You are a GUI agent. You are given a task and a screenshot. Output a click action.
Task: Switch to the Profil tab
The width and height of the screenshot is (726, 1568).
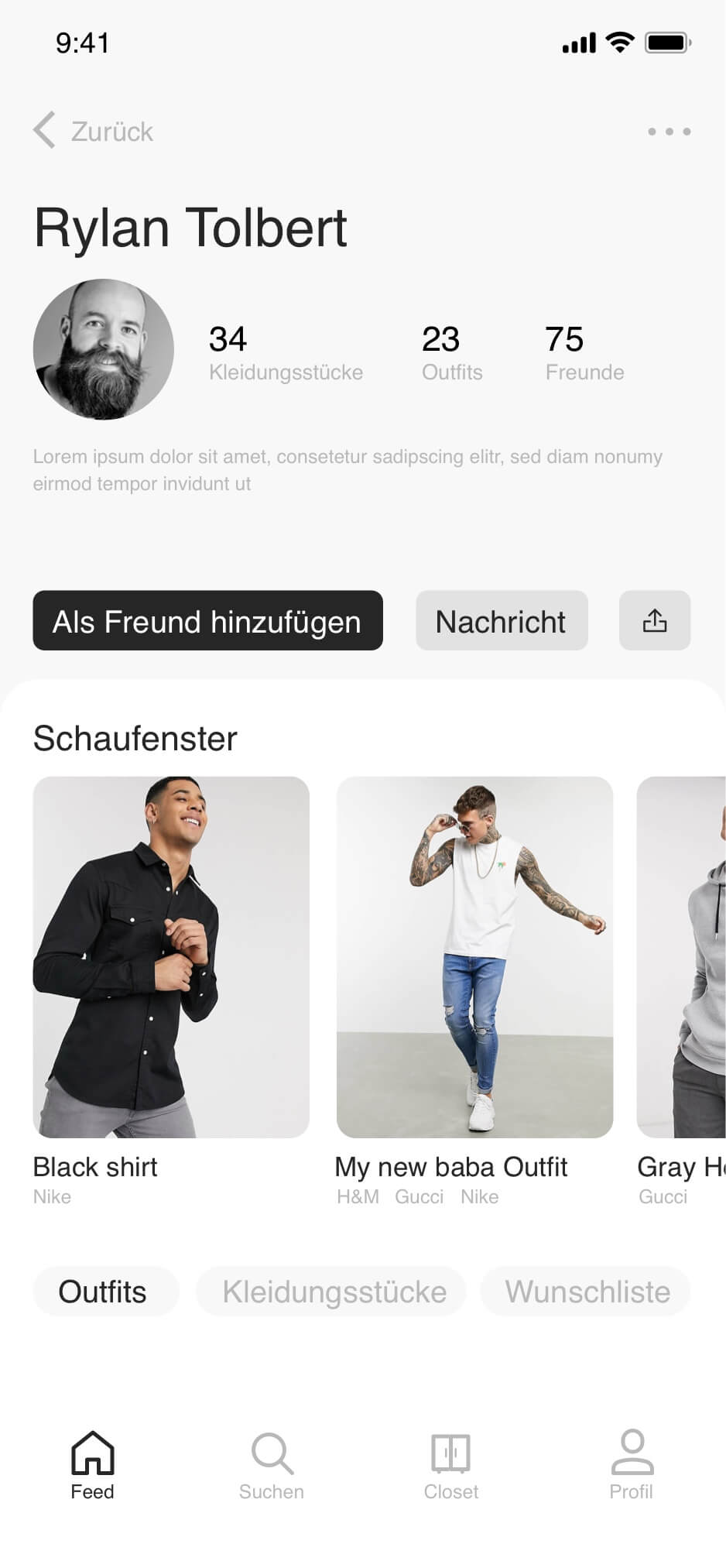[x=631, y=1465]
